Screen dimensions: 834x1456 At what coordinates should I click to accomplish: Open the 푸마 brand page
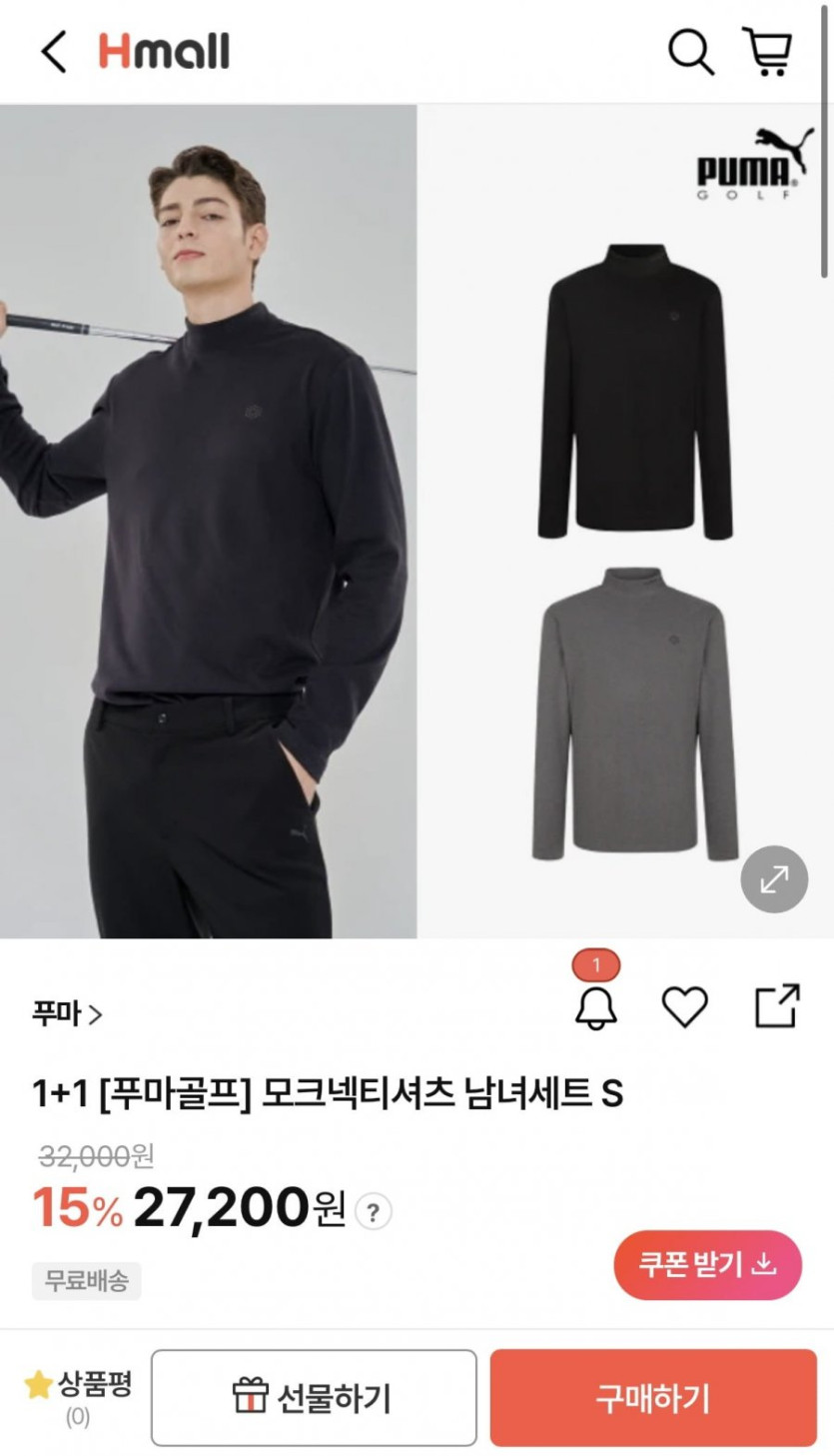coord(67,1015)
